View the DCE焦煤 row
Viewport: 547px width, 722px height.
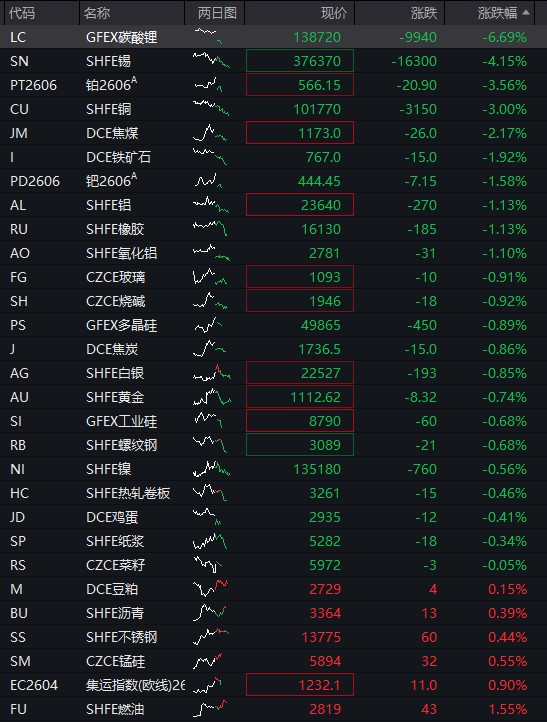274,133
